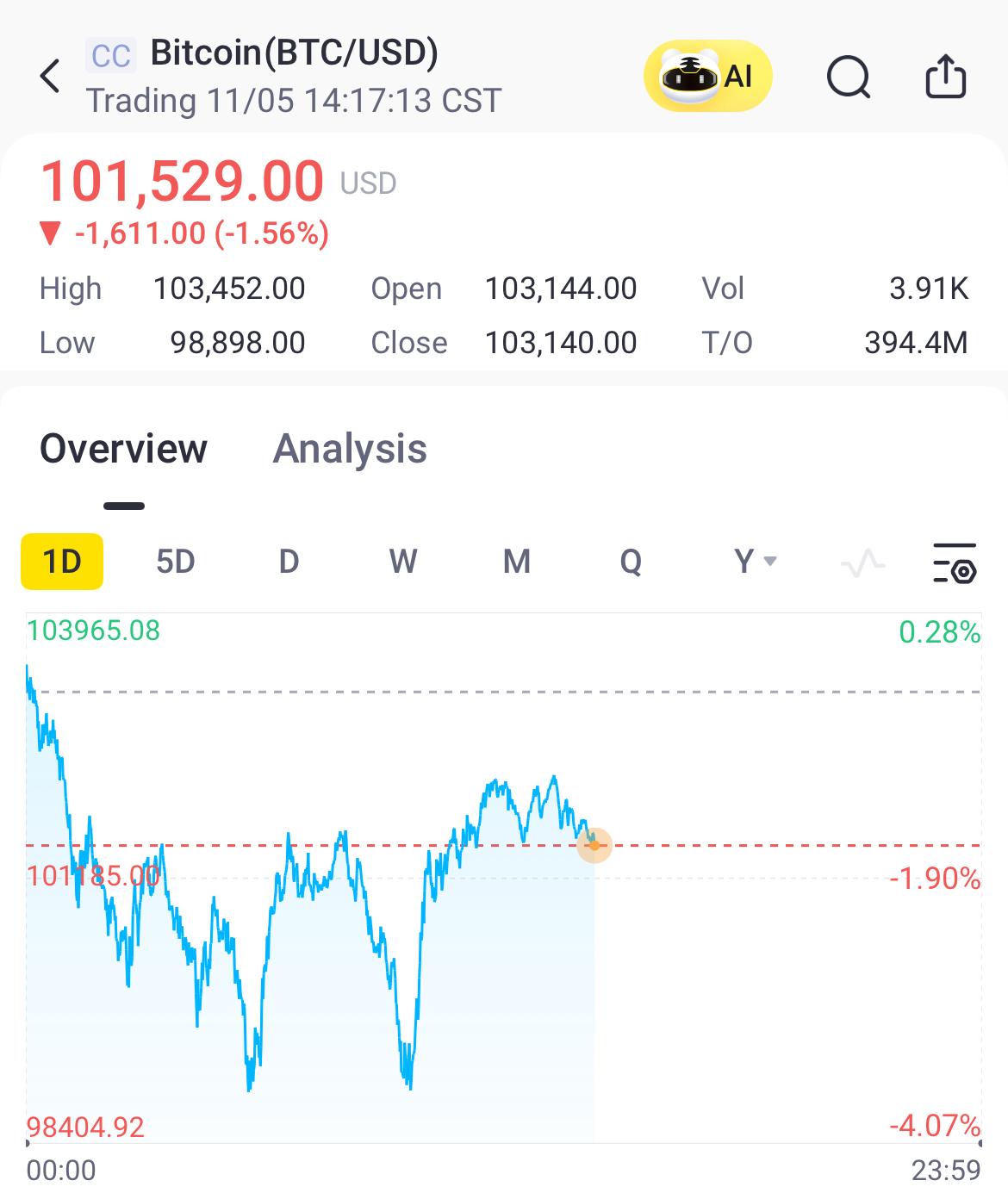Show the quarterly Q chart
1008x1193 pixels.
(631, 562)
